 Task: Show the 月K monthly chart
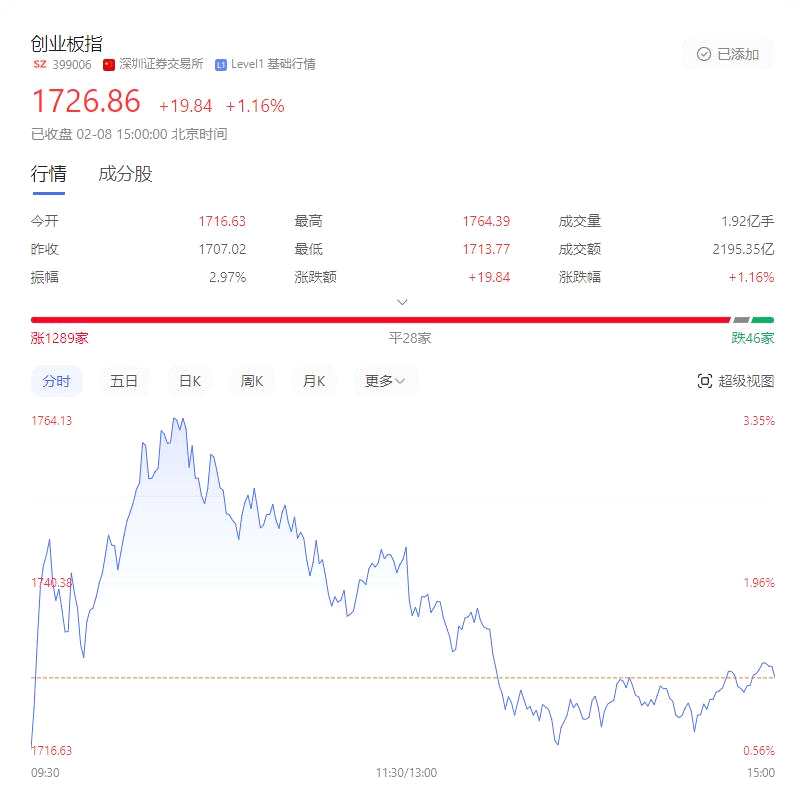coord(314,381)
